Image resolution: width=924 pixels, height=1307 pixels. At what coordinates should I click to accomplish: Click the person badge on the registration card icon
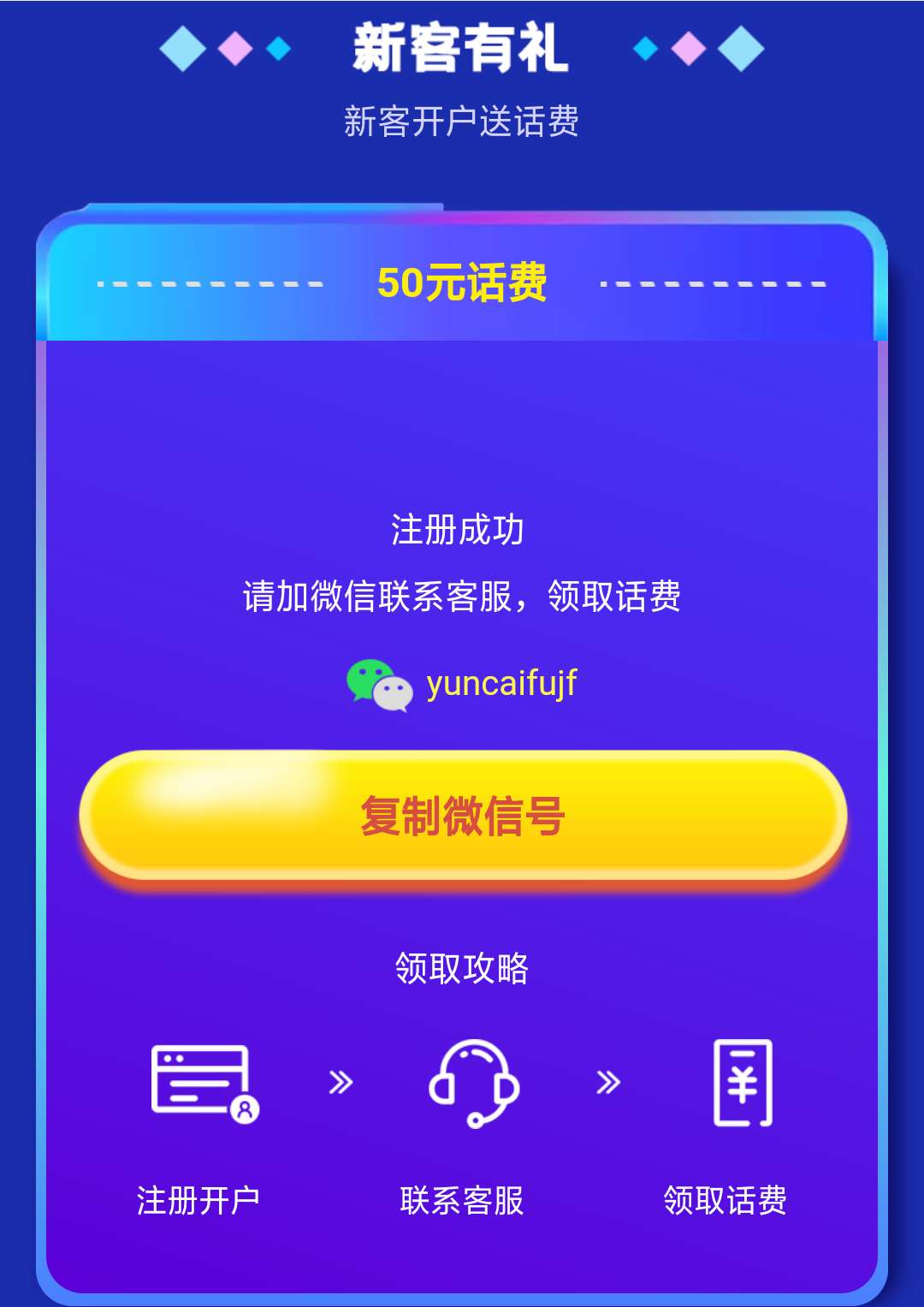(244, 1111)
